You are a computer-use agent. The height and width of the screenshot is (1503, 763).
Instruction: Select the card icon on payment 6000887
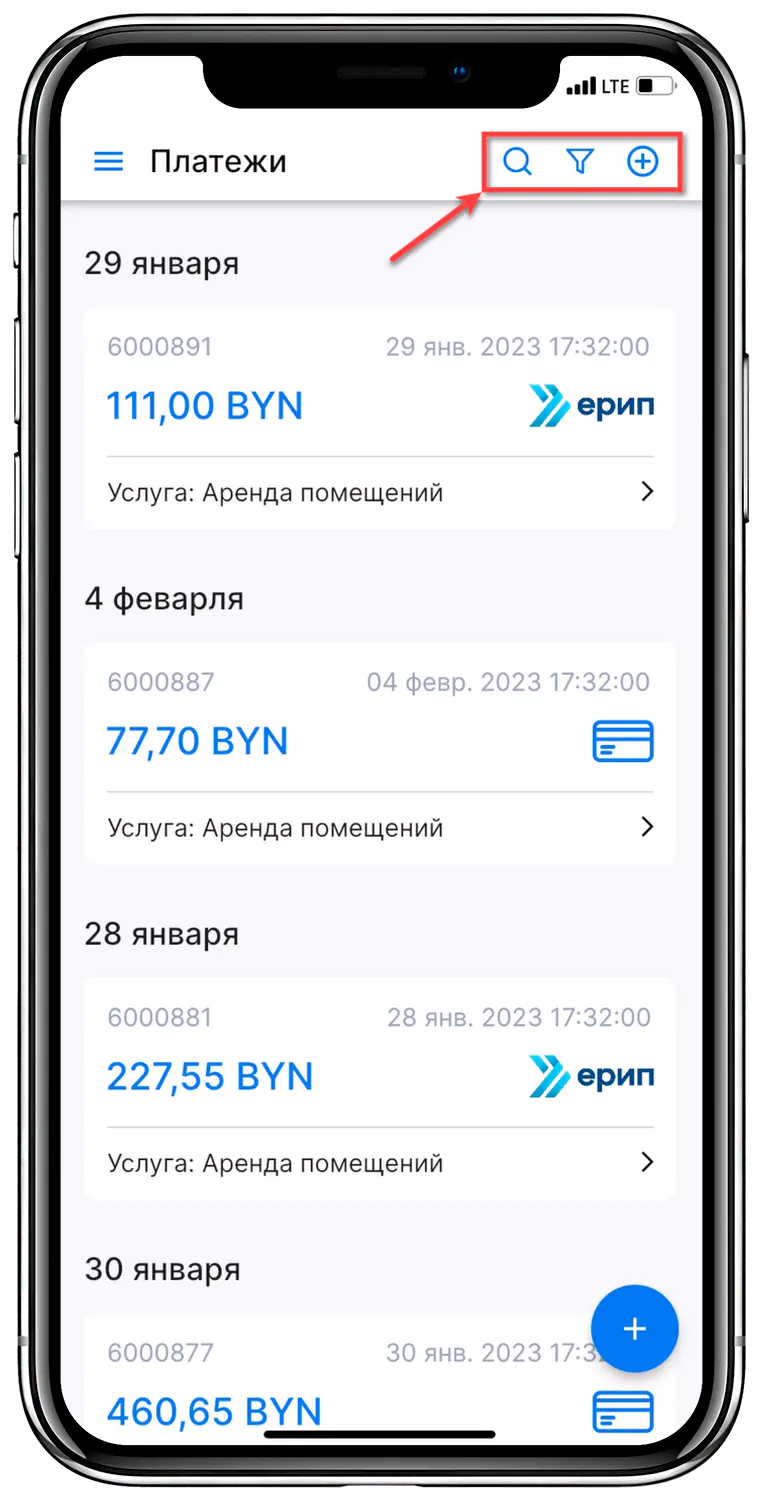(623, 741)
